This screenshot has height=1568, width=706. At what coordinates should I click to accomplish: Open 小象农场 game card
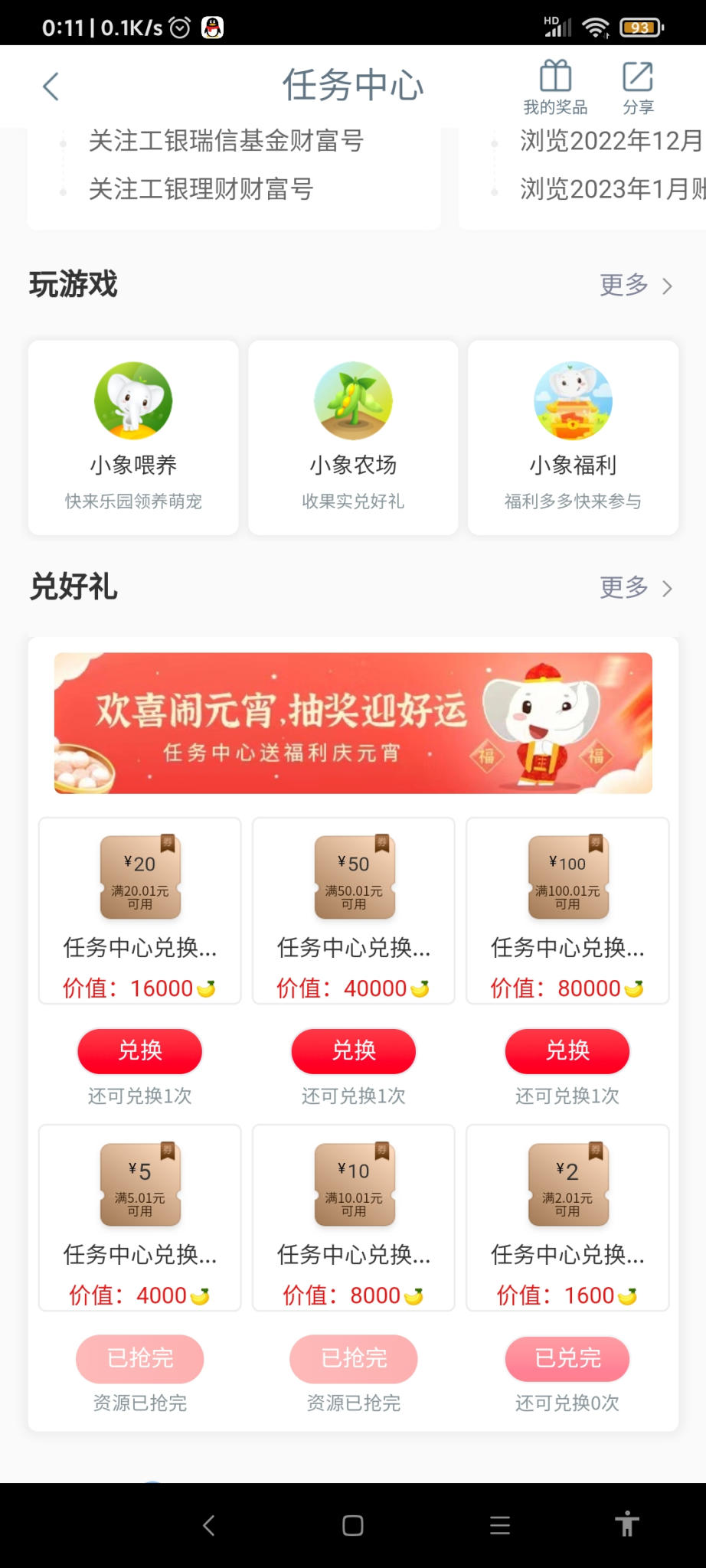click(x=353, y=437)
